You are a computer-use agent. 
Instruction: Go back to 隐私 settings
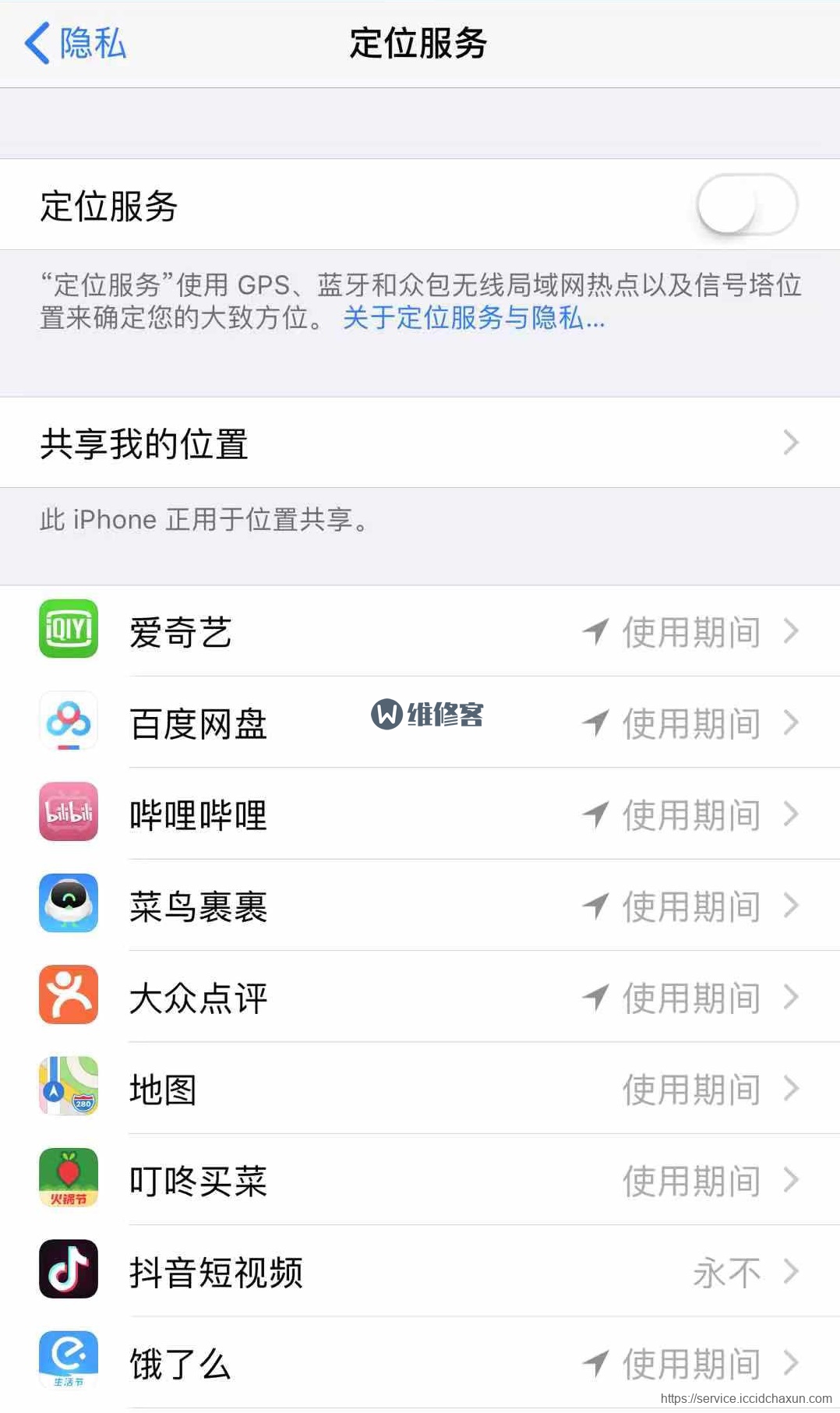[x=76, y=43]
